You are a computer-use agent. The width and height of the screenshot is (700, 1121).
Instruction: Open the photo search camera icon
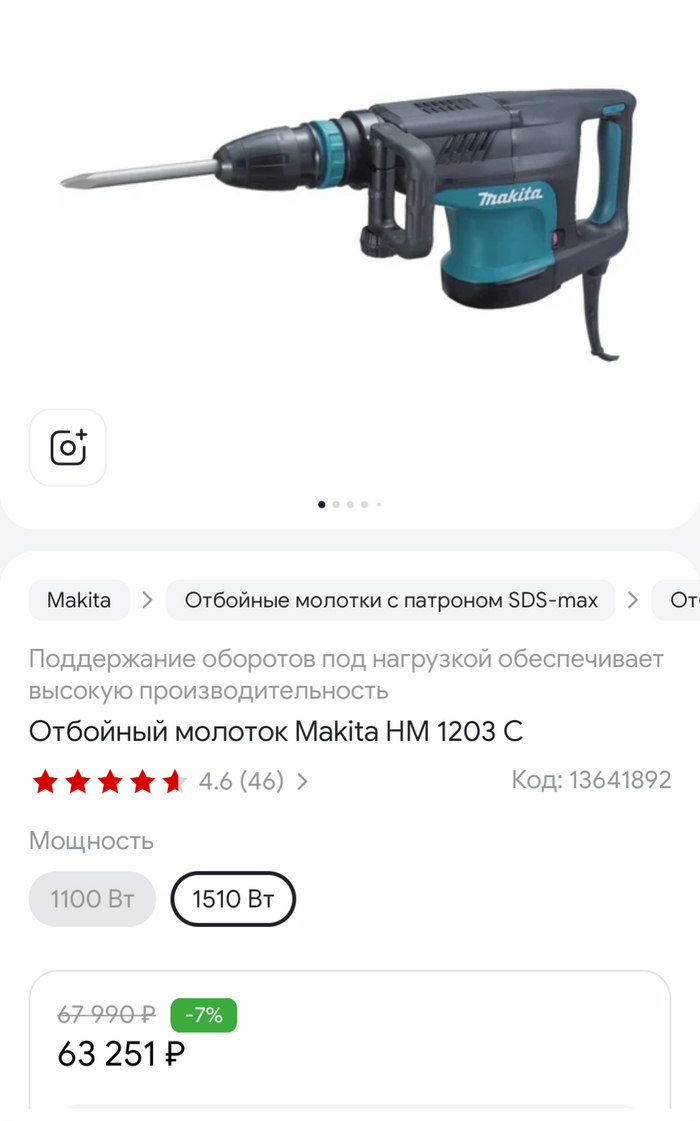pos(67,447)
